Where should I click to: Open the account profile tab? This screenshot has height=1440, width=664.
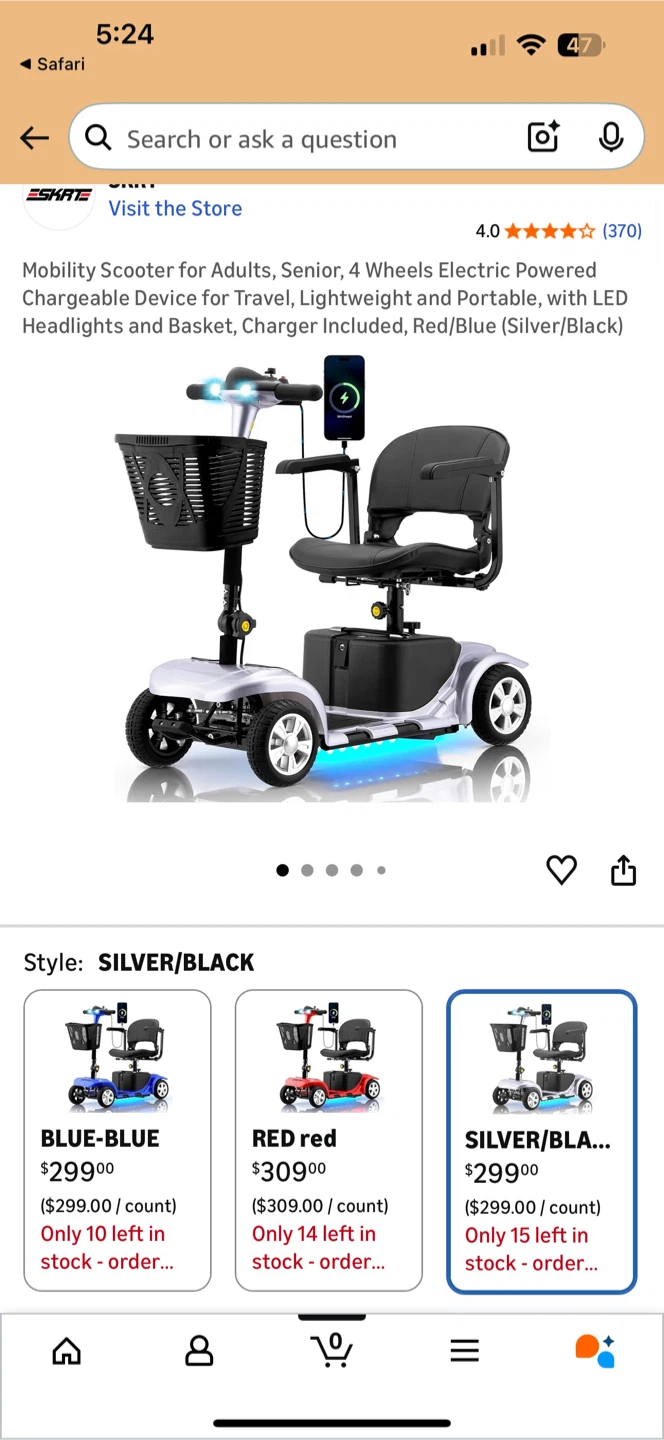click(x=199, y=1351)
